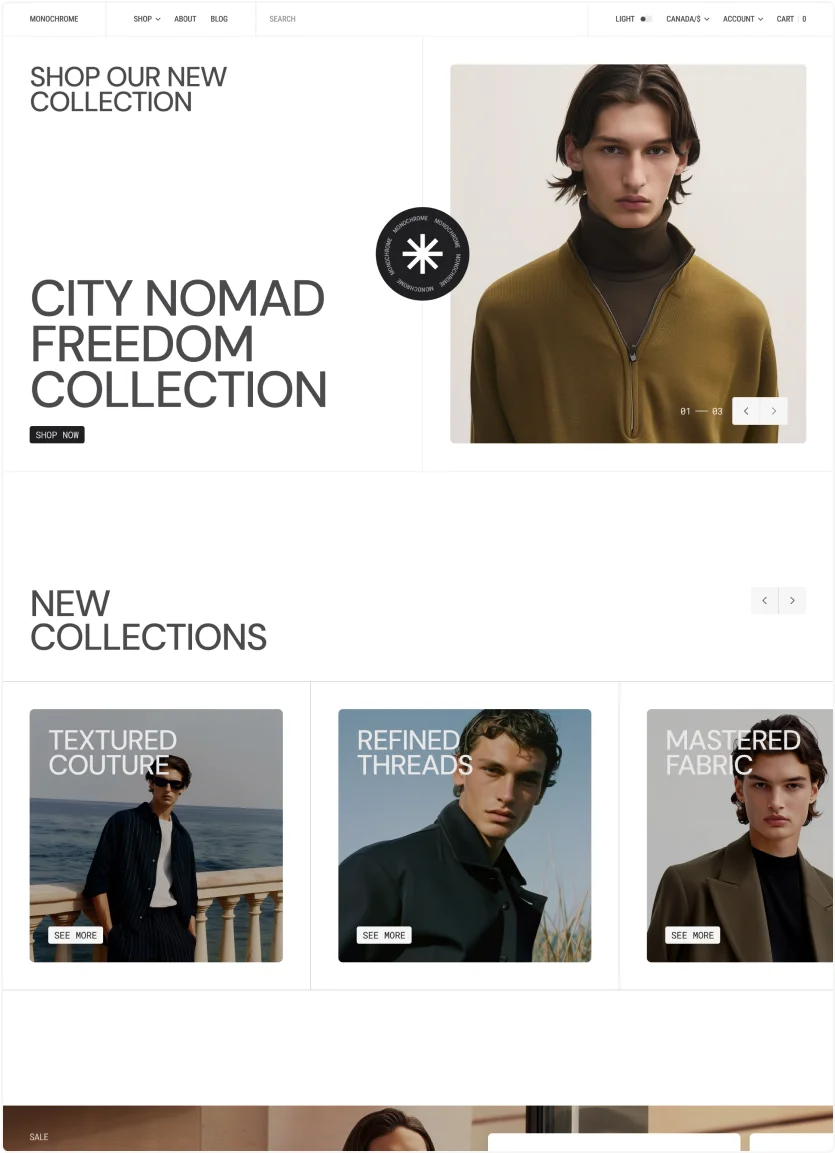See more of Textured Couture
The image size is (835, 1153).
[76, 935]
